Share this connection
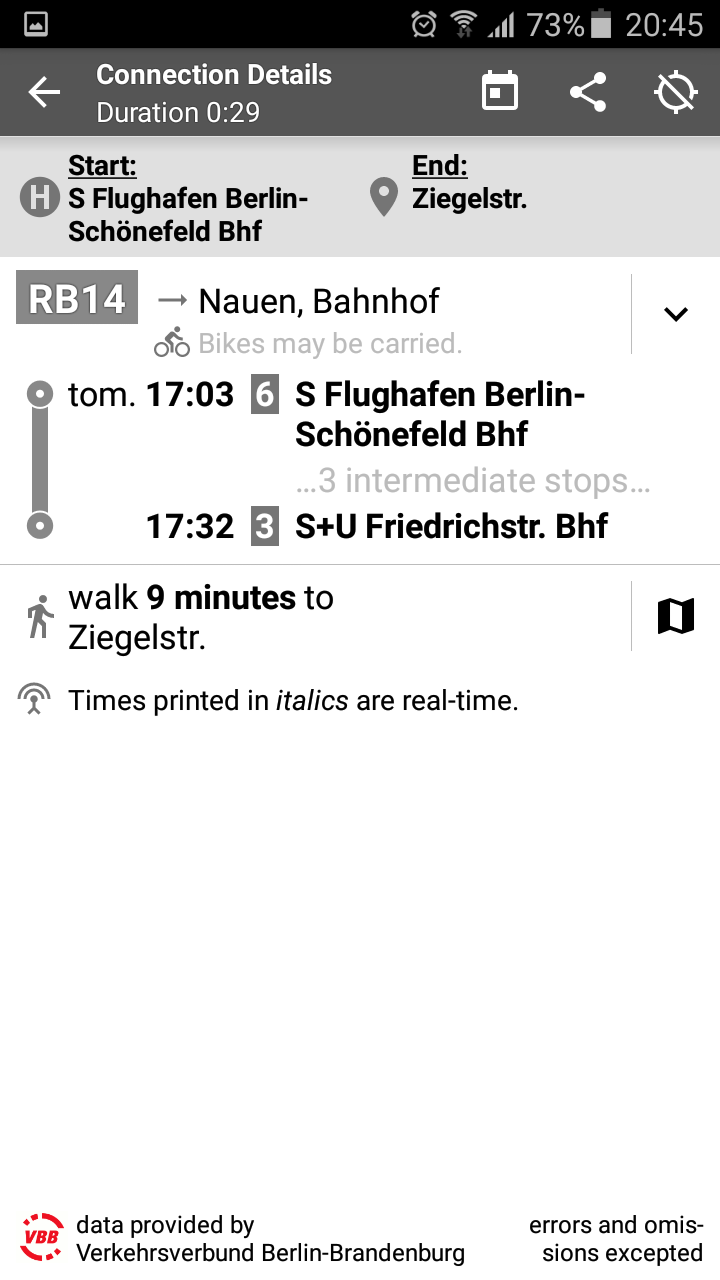The width and height of the screenshot is (720, 1280). [x=588, y=92]
